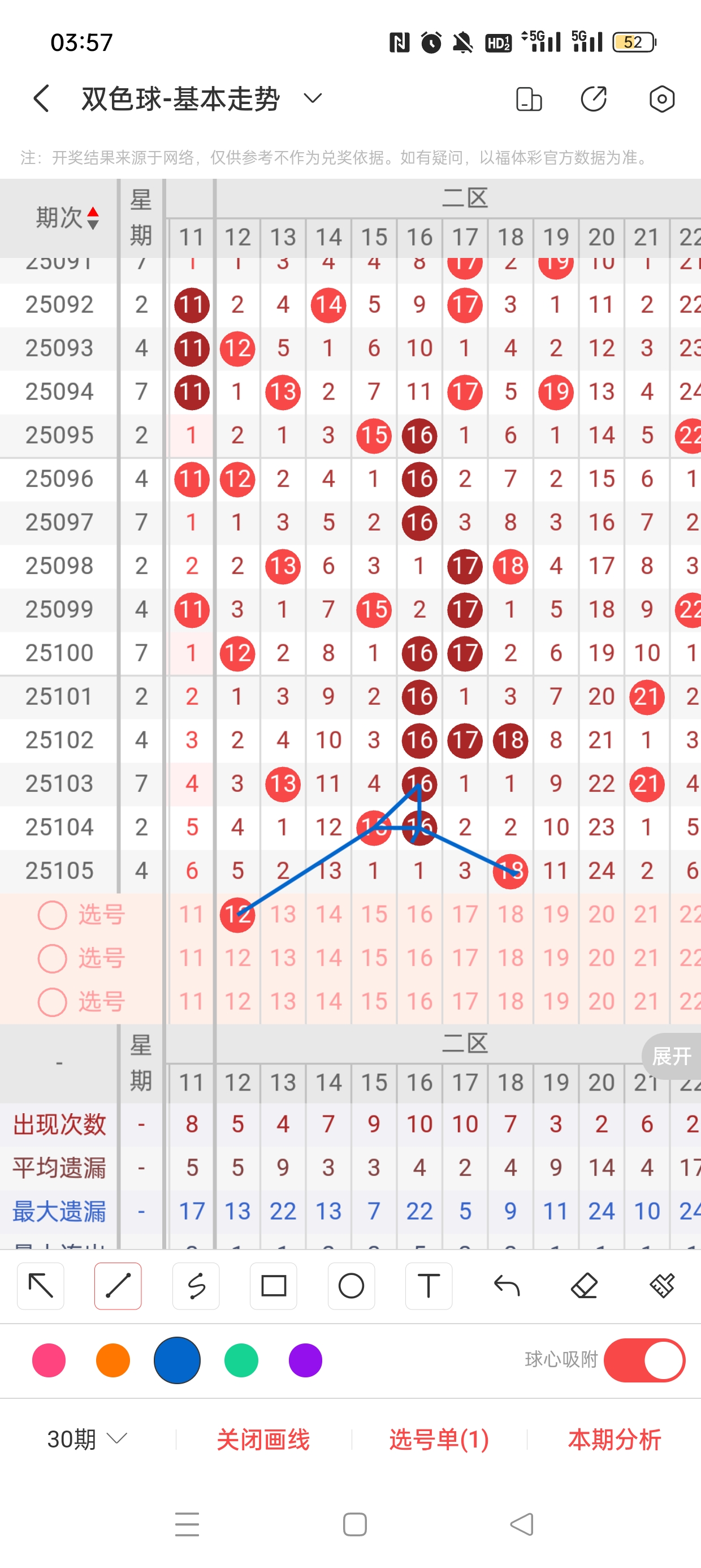Go back from the trend chart
This screenshot has width=701, height=1568.
[x=41, y=98]
